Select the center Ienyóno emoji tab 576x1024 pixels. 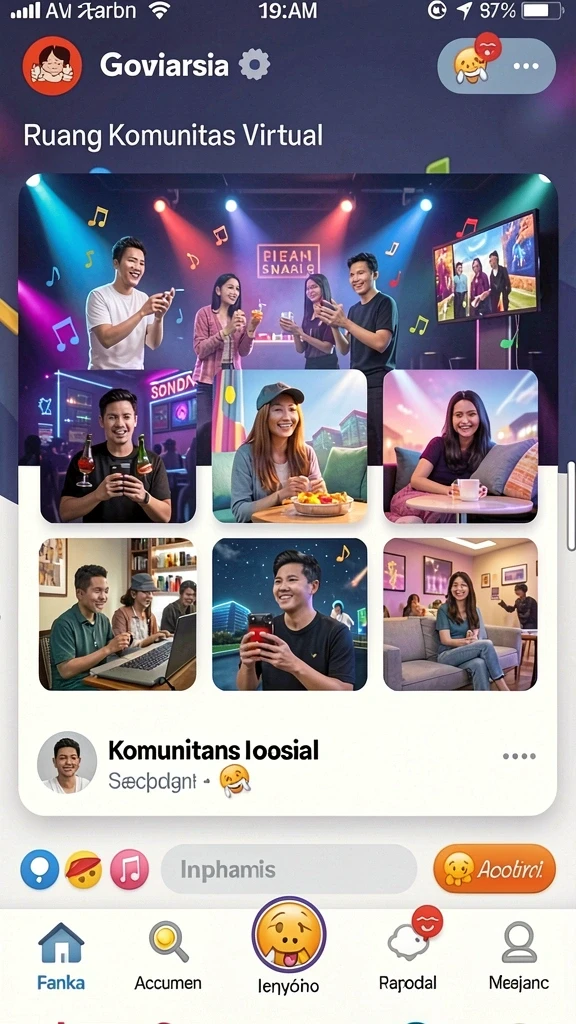tap(289, 946)
